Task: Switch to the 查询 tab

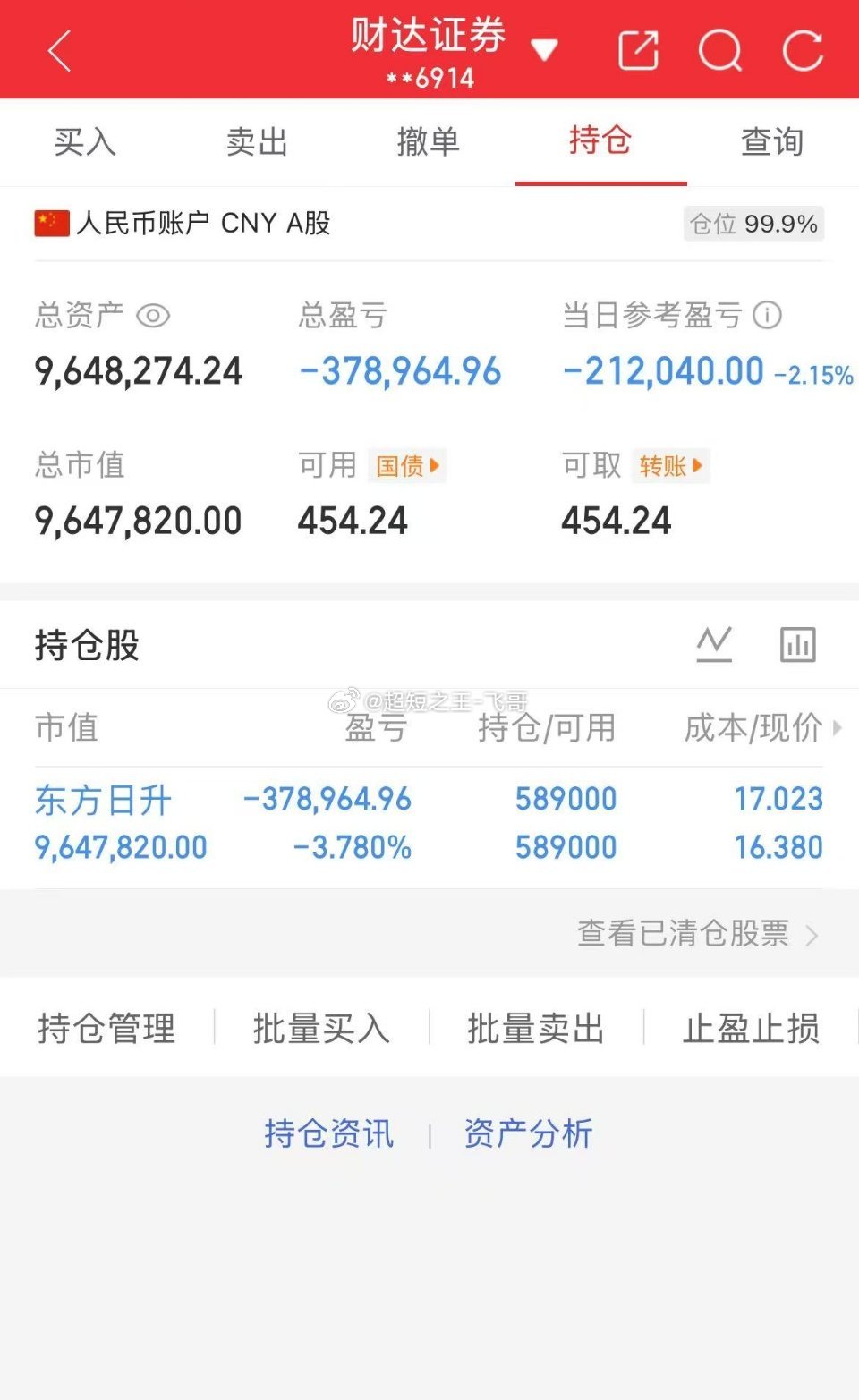Action: pos(771,142)
